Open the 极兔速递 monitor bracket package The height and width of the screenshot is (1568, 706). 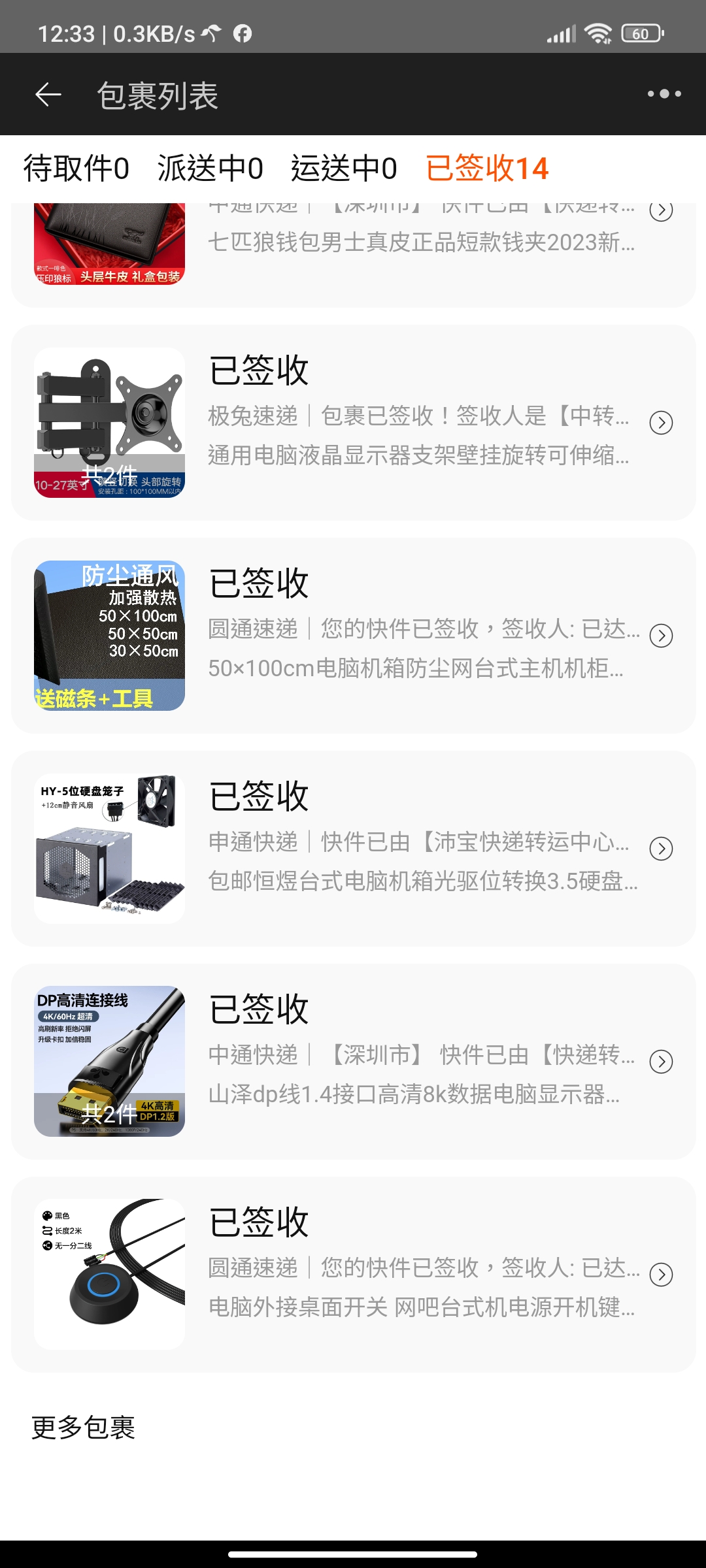[x=354, y=423]
